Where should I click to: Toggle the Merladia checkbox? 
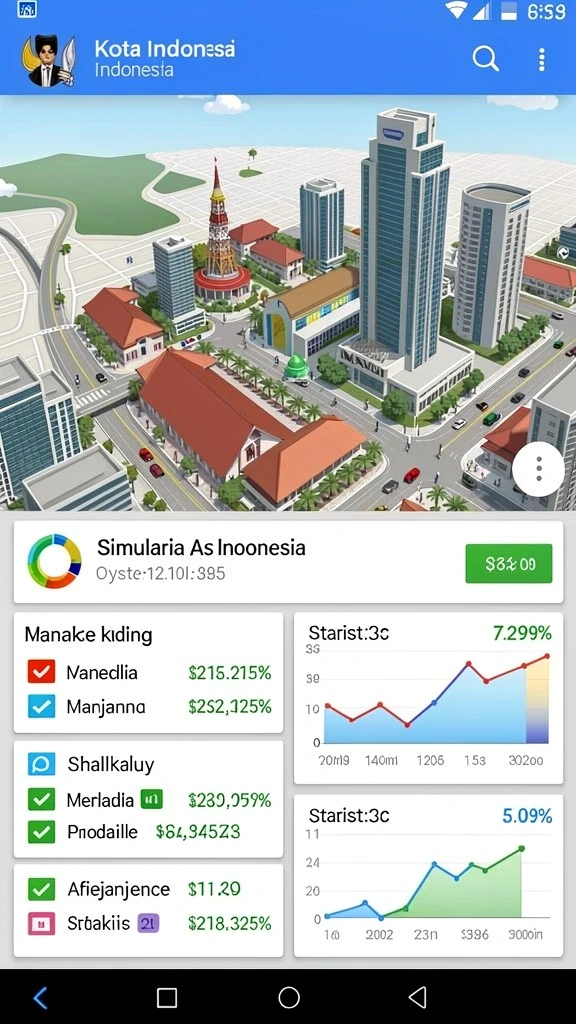[x=41, y=799]
